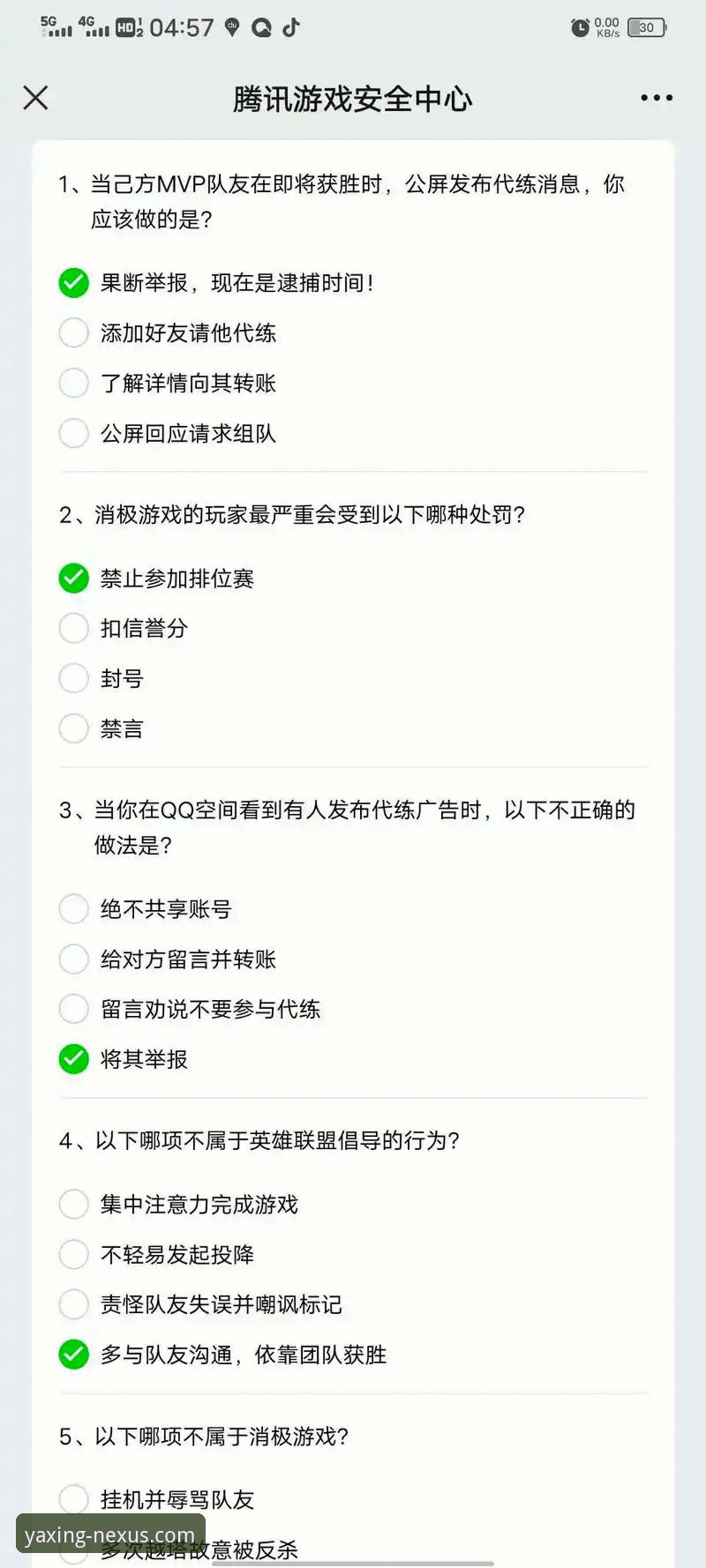The width and height of the screenshot is (706, 1568).
Task: Tap the alarm clock network speed icon
Action: (580, 27)
